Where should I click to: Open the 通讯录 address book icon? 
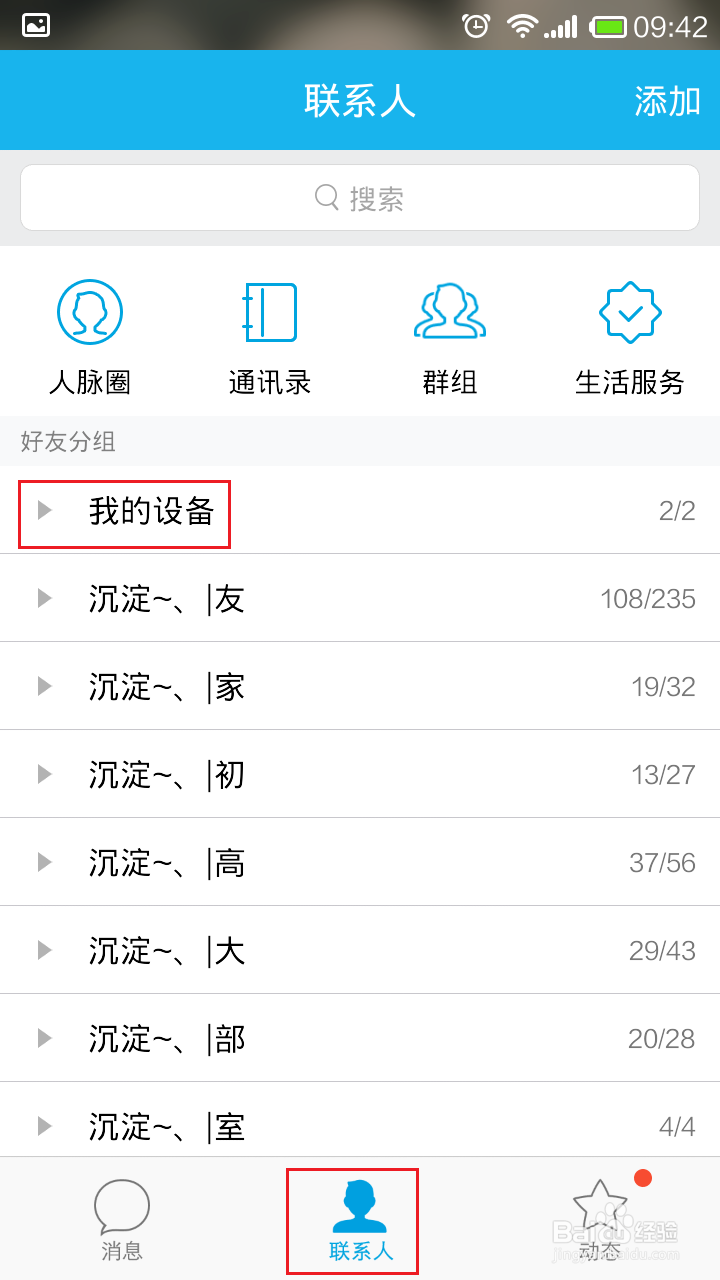point(270,311)
